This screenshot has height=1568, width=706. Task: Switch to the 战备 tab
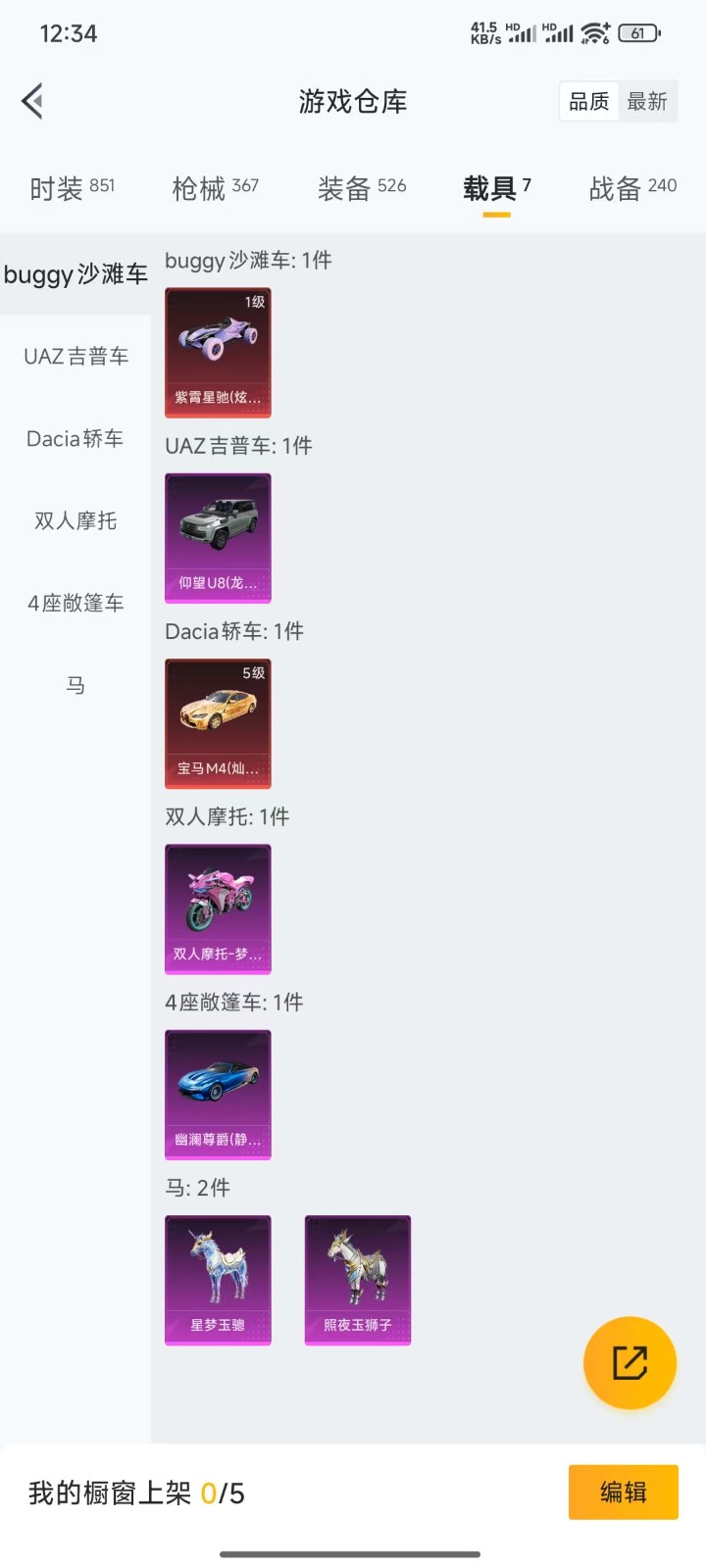632,188
